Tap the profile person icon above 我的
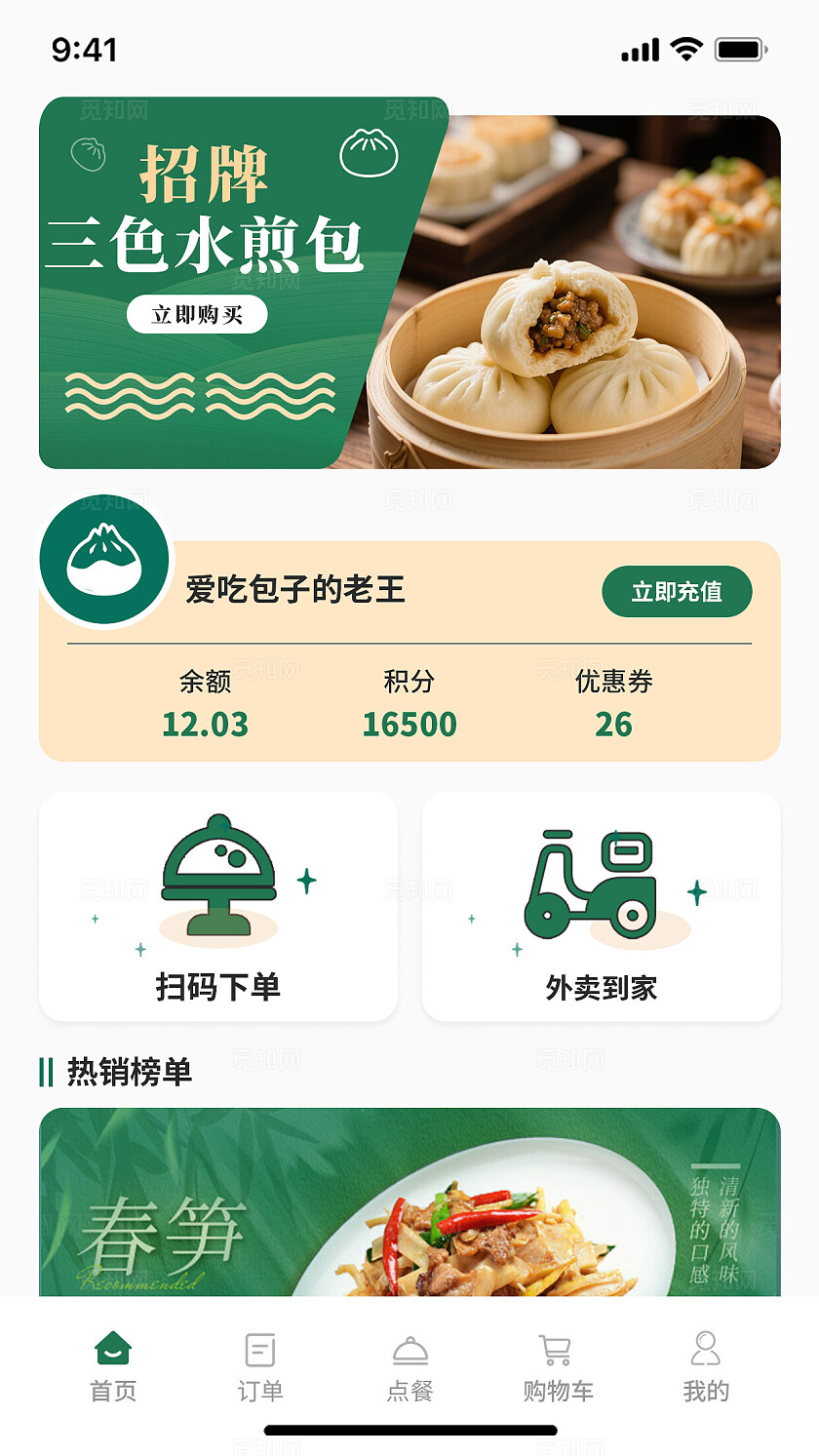Image resolution: width=819 pixels, height=1456 pixels. 707,1351
